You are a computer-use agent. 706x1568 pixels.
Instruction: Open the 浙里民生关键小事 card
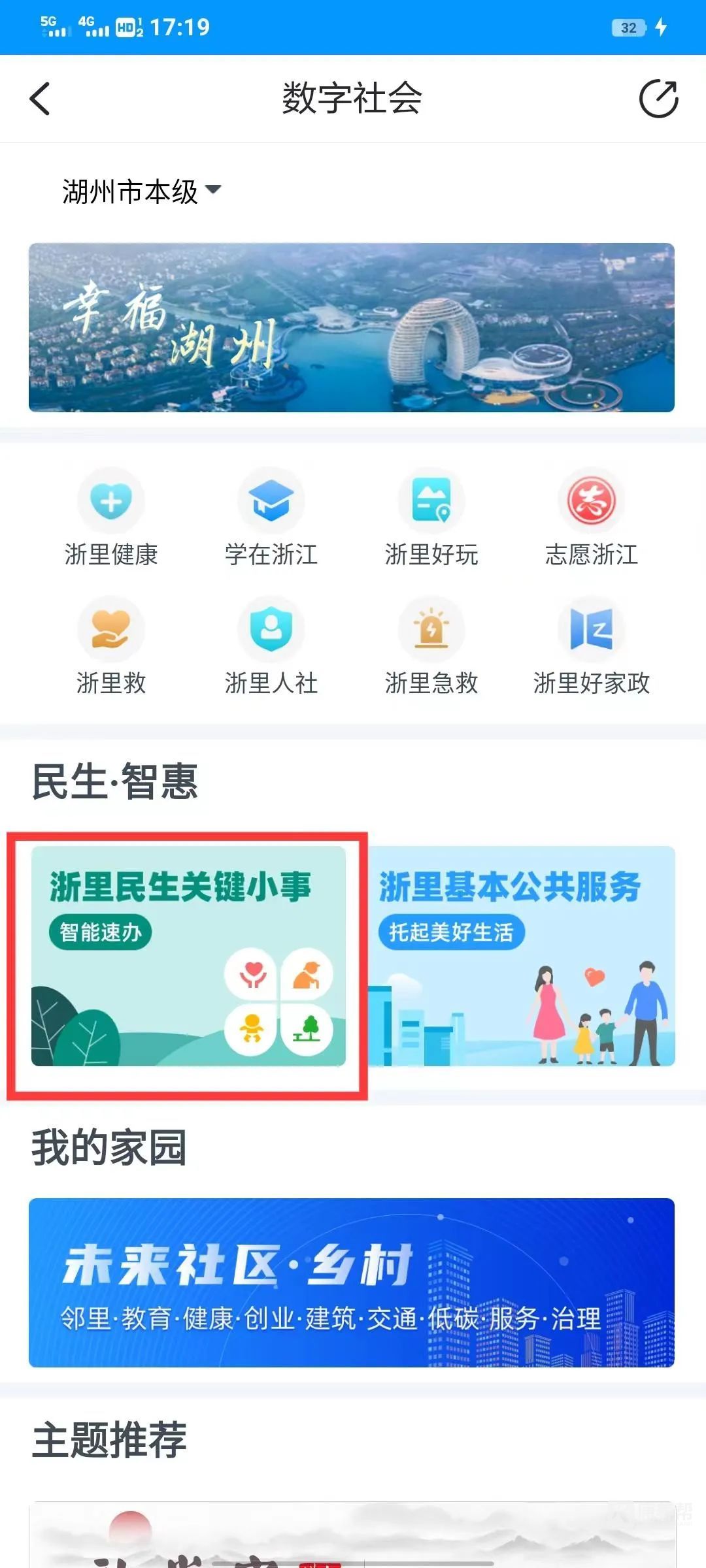coord(188,956)
